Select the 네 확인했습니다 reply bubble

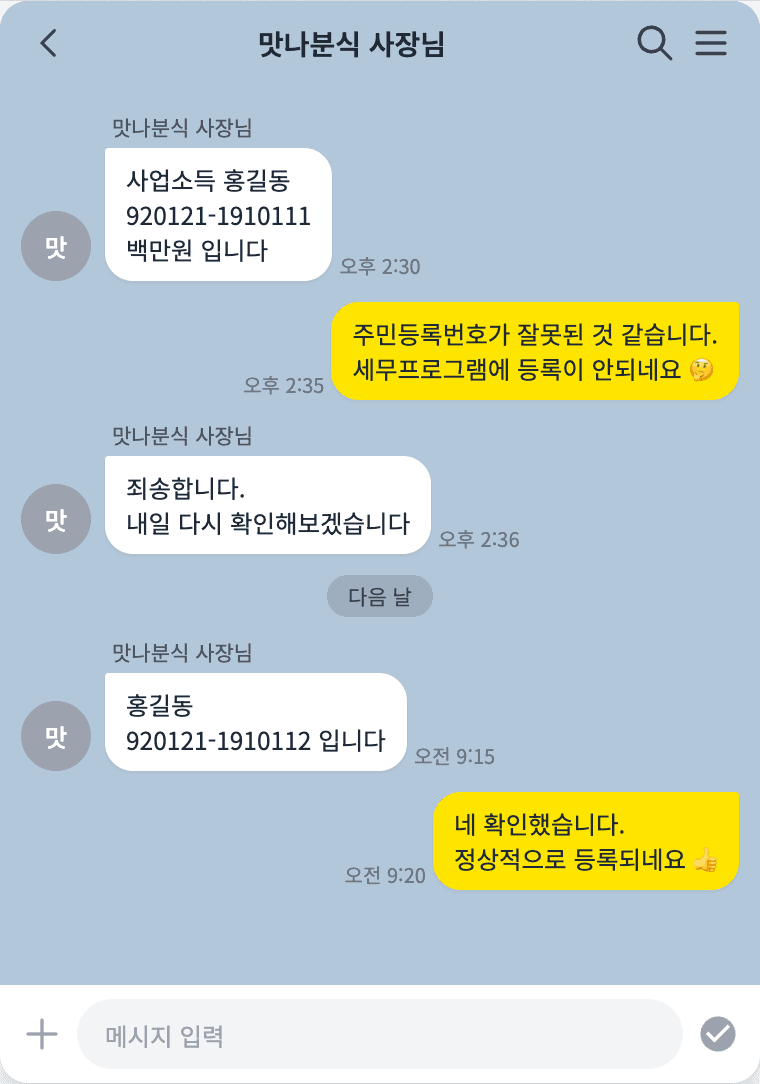point(586,840)
